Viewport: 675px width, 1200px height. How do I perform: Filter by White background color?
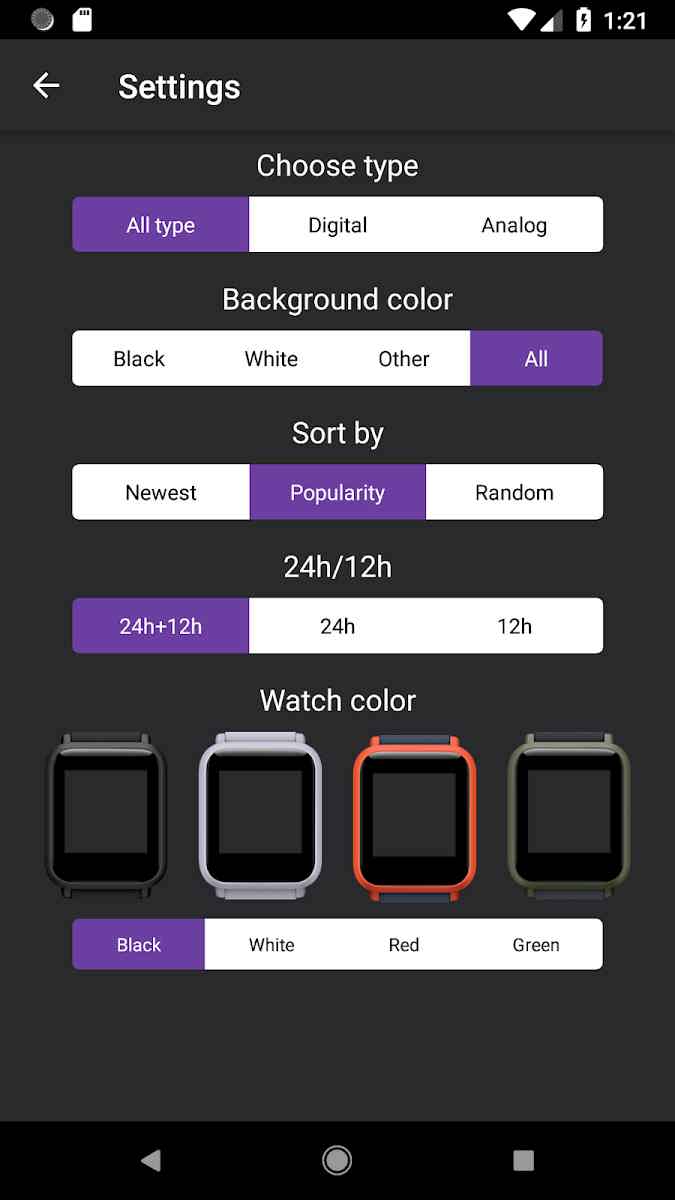[x=271, y=359]
